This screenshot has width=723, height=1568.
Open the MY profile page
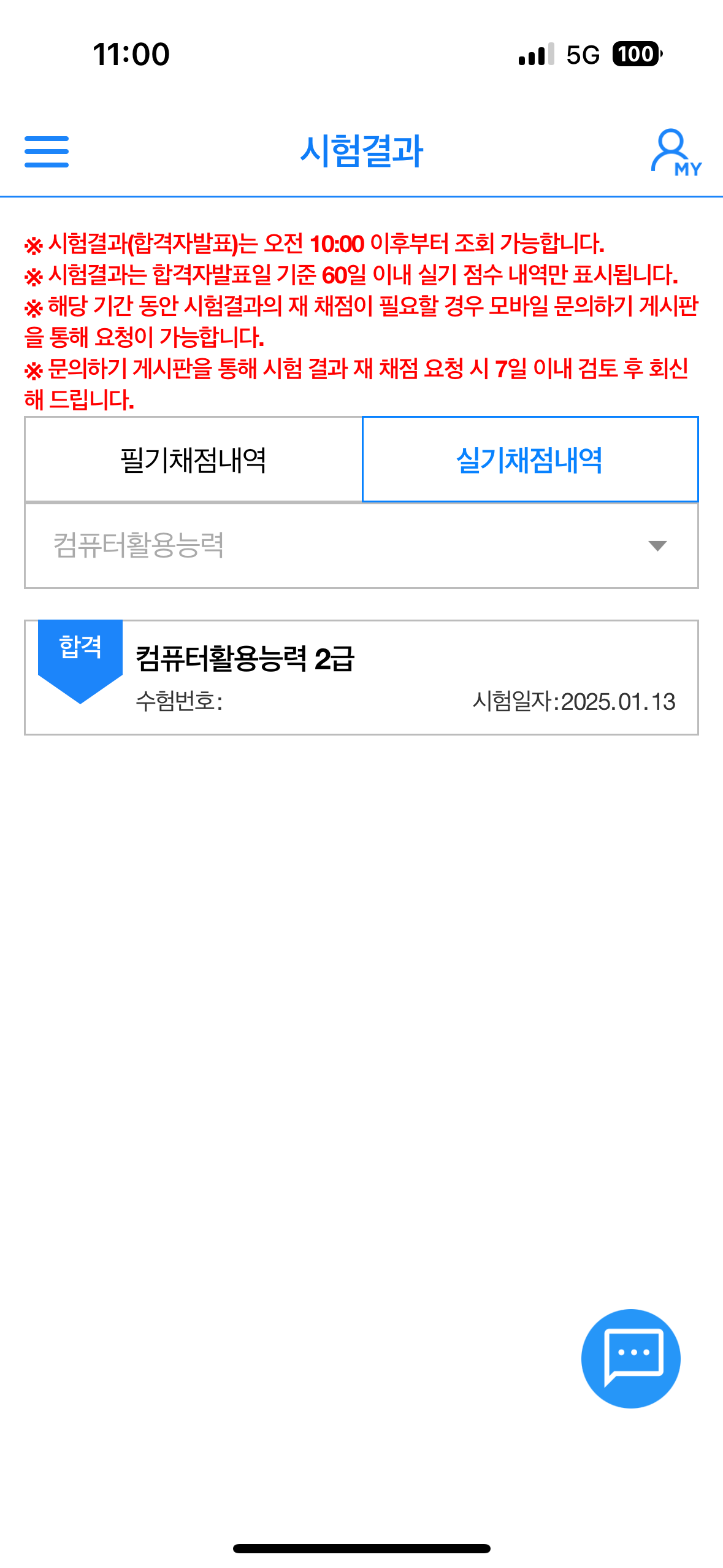click(675, 152)
